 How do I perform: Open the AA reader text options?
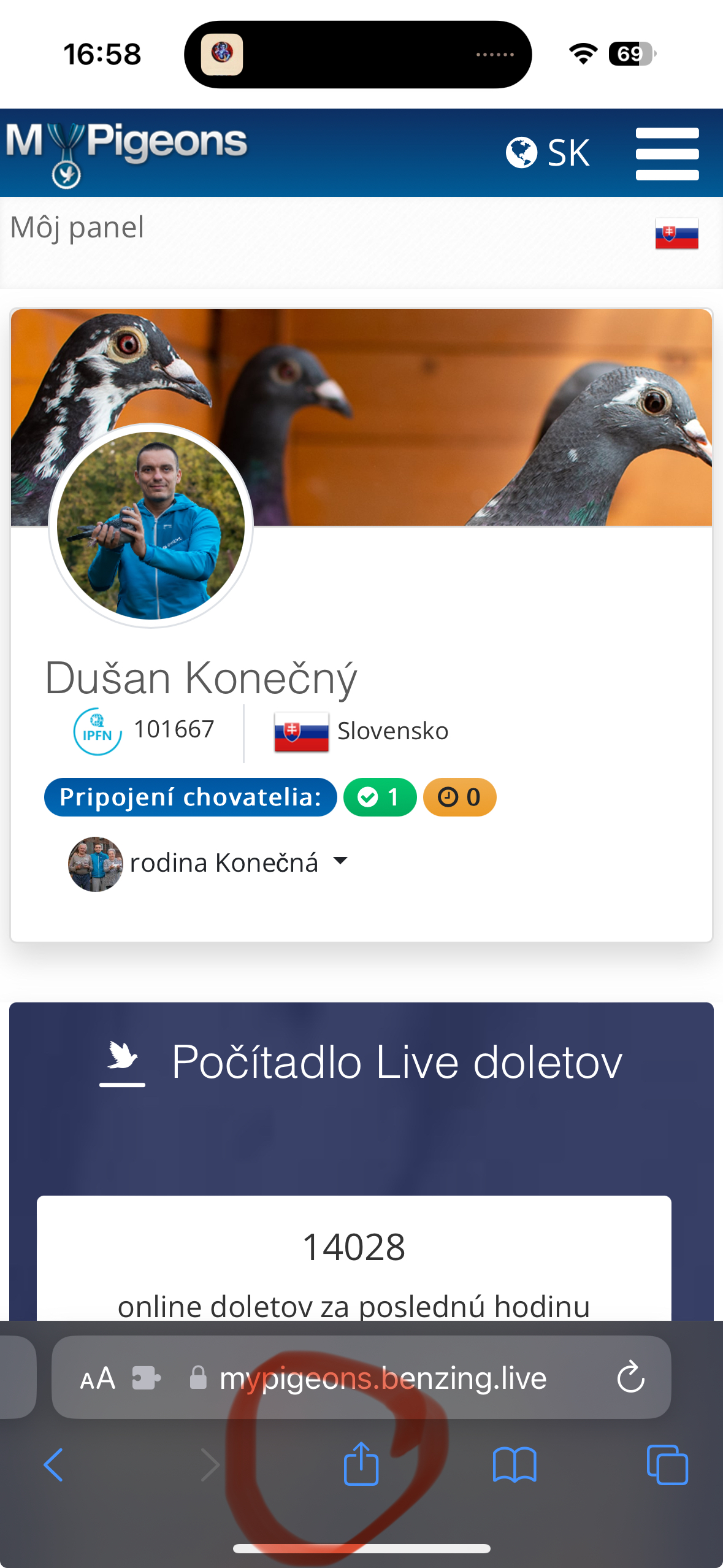(98, 1378)
